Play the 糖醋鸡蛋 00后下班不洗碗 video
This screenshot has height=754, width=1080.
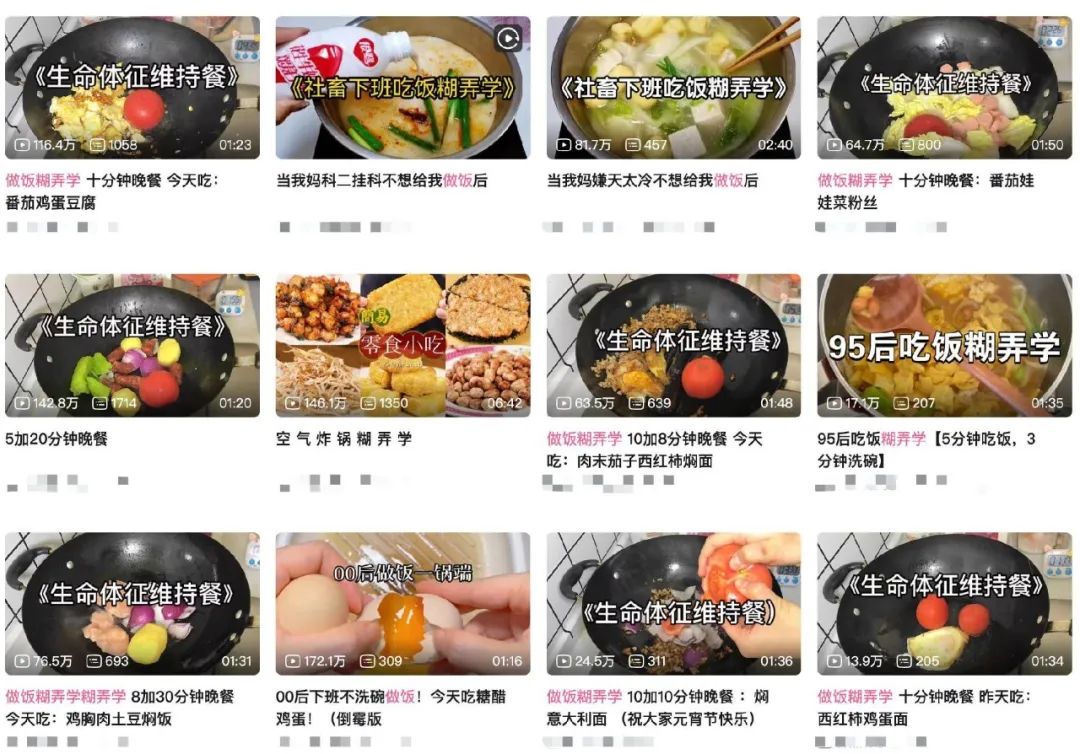click(x=403, y=604)
